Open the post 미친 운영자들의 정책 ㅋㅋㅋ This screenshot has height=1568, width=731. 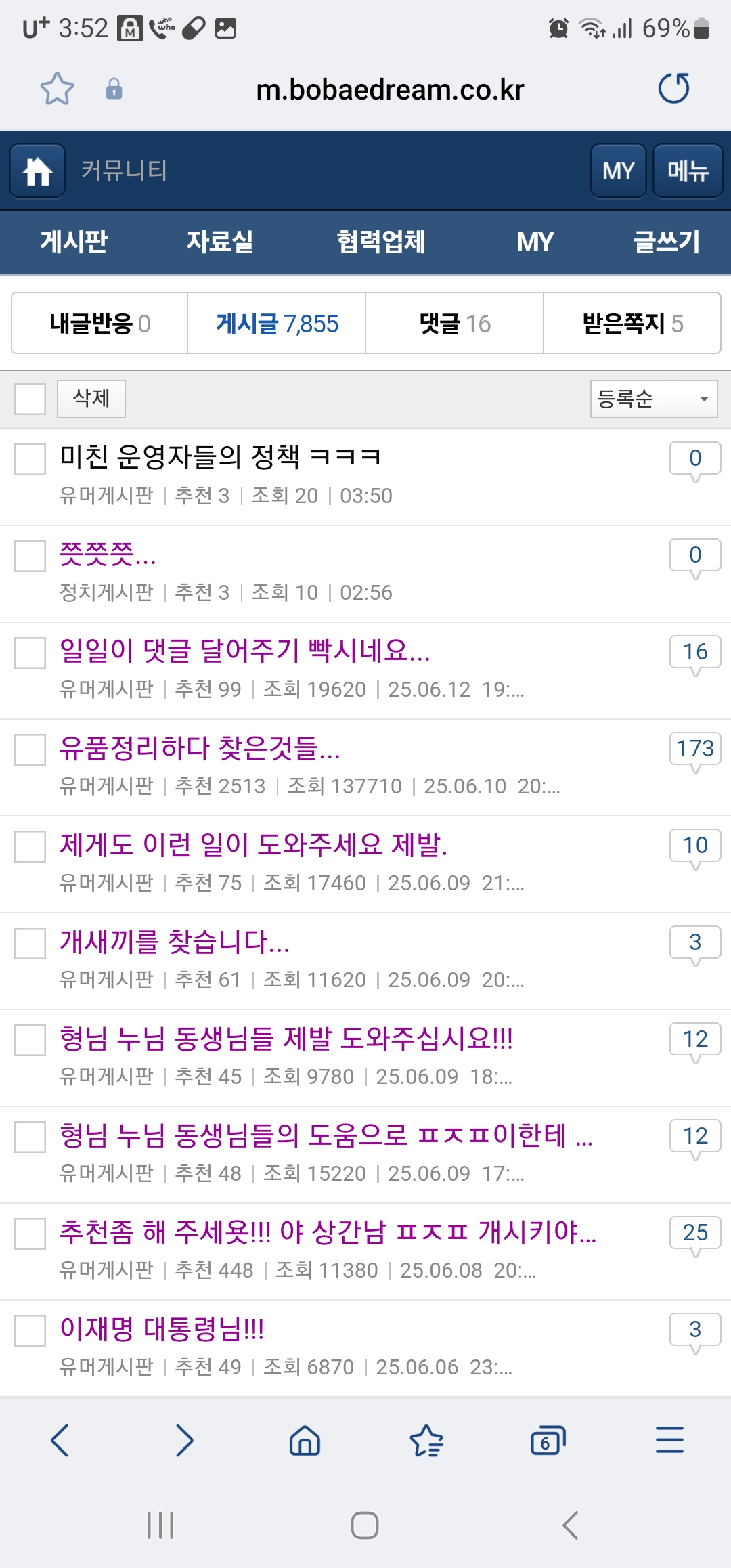(x=221, y=457)
